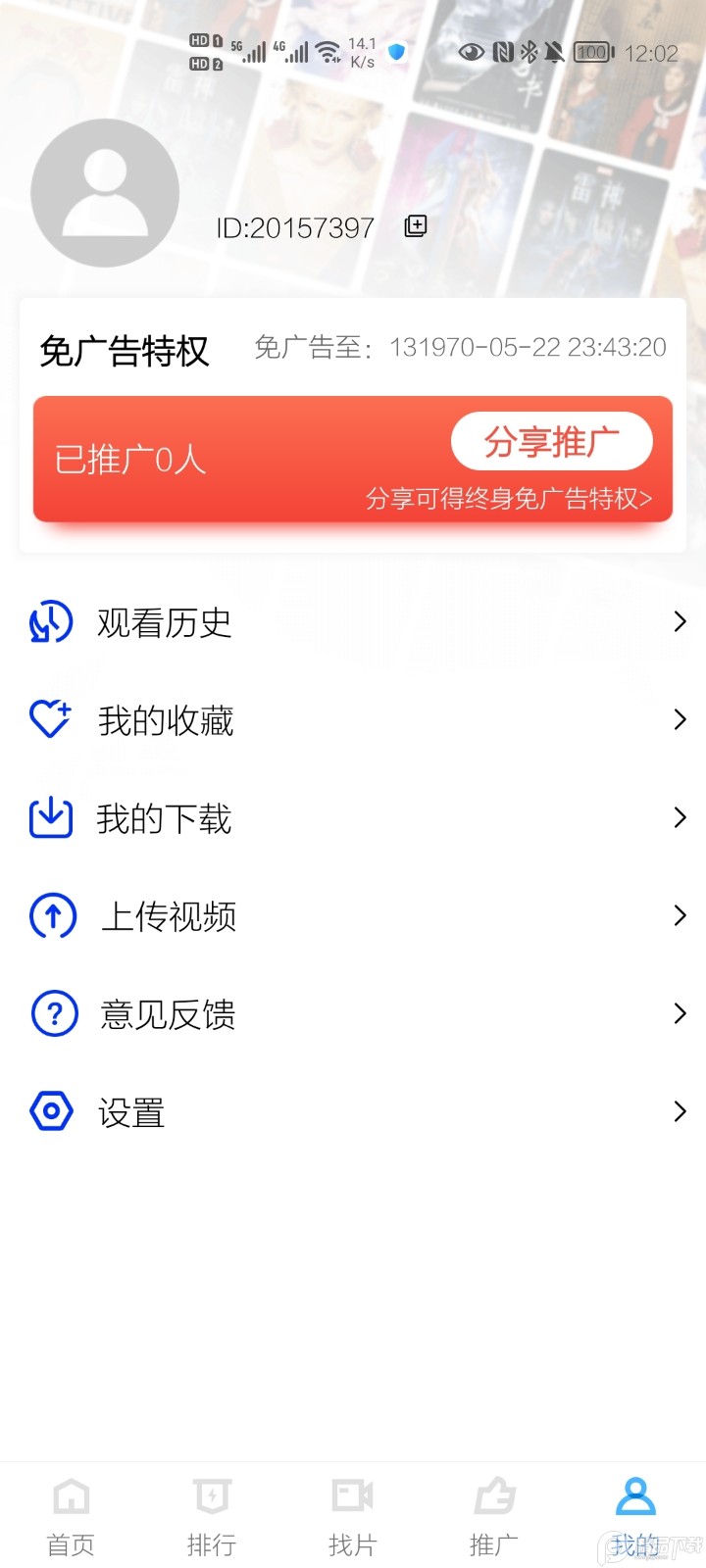Click the 找片 camera icon in bottom bar

click(x=352, y=1495)
